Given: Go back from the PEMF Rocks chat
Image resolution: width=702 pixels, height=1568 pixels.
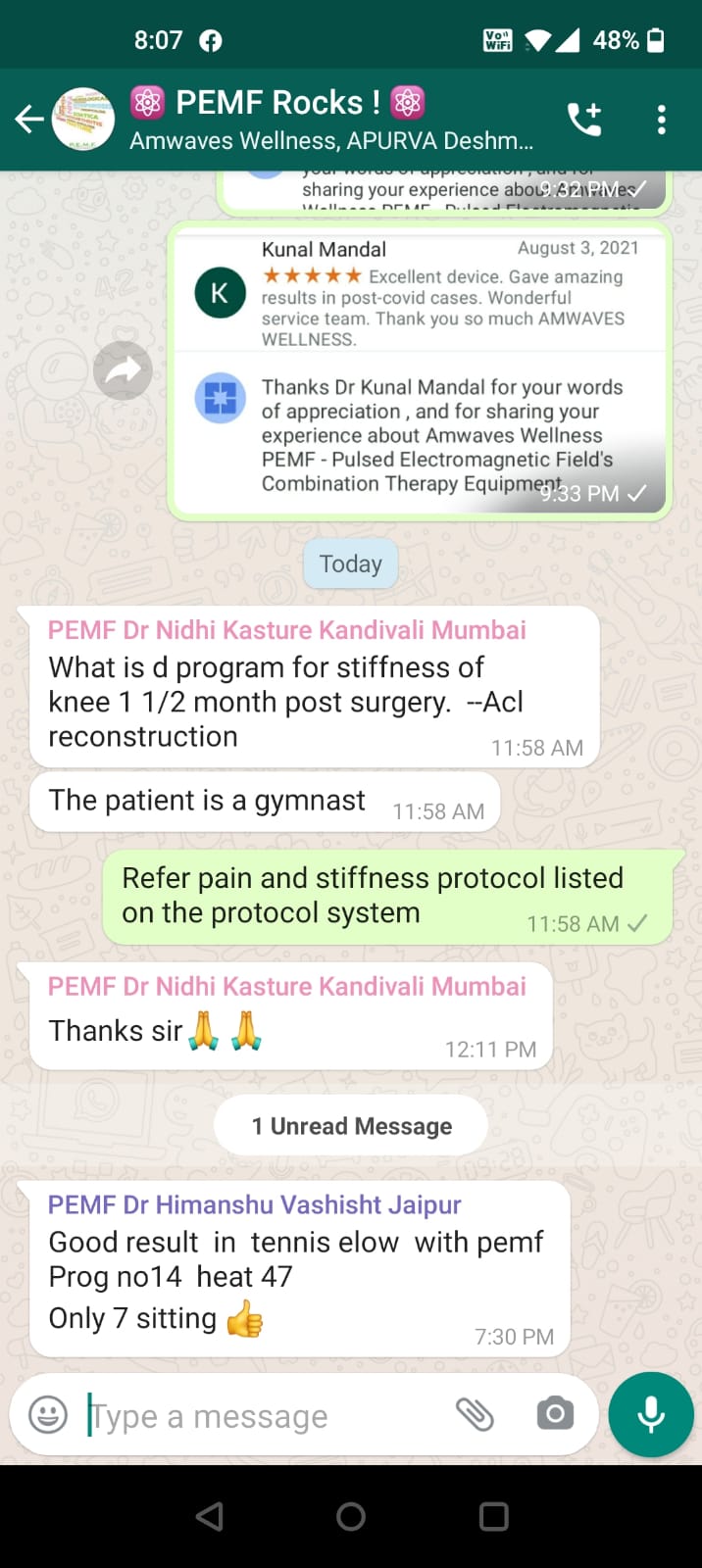Looking at the screenshot, I should pos(28,120).
